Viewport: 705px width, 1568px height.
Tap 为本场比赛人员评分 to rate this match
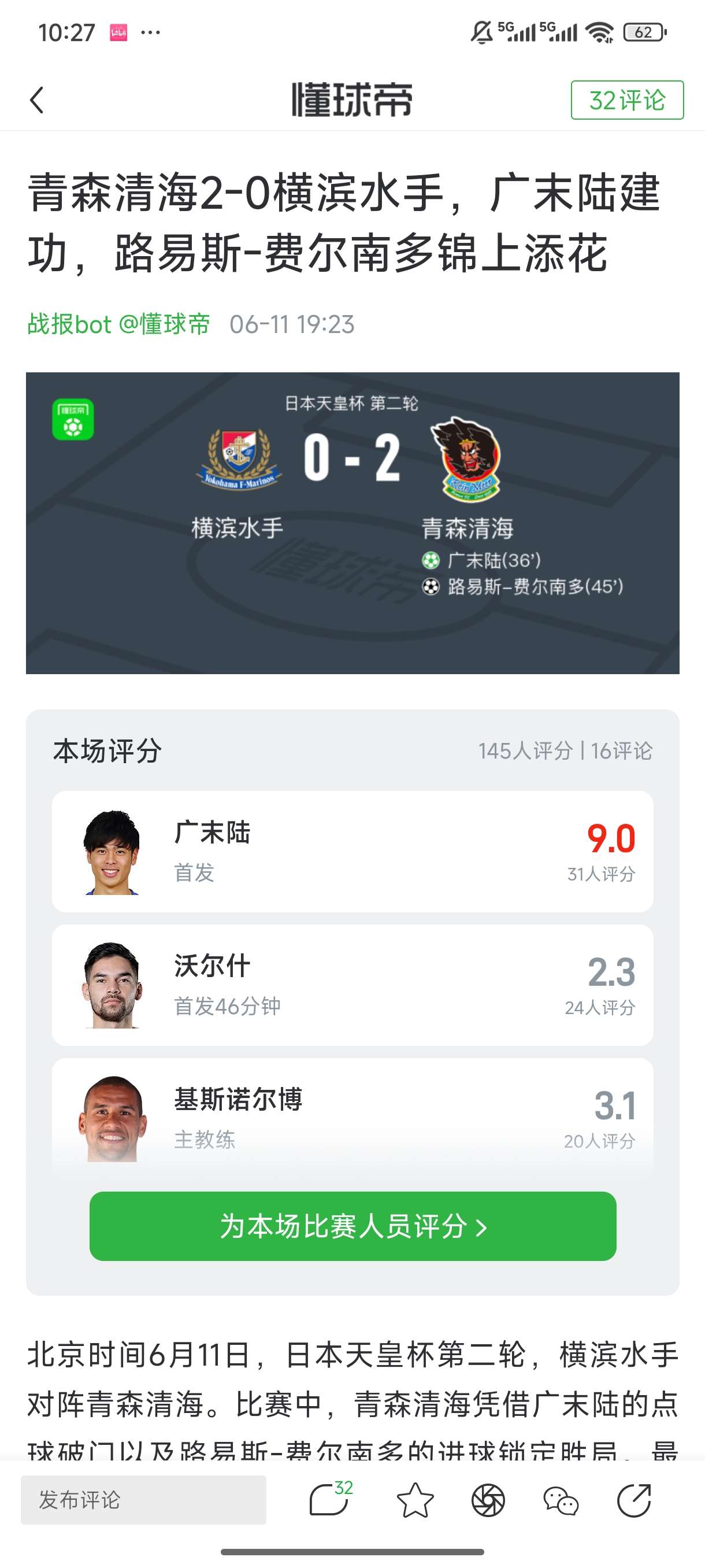click(x=352, y=1226)
